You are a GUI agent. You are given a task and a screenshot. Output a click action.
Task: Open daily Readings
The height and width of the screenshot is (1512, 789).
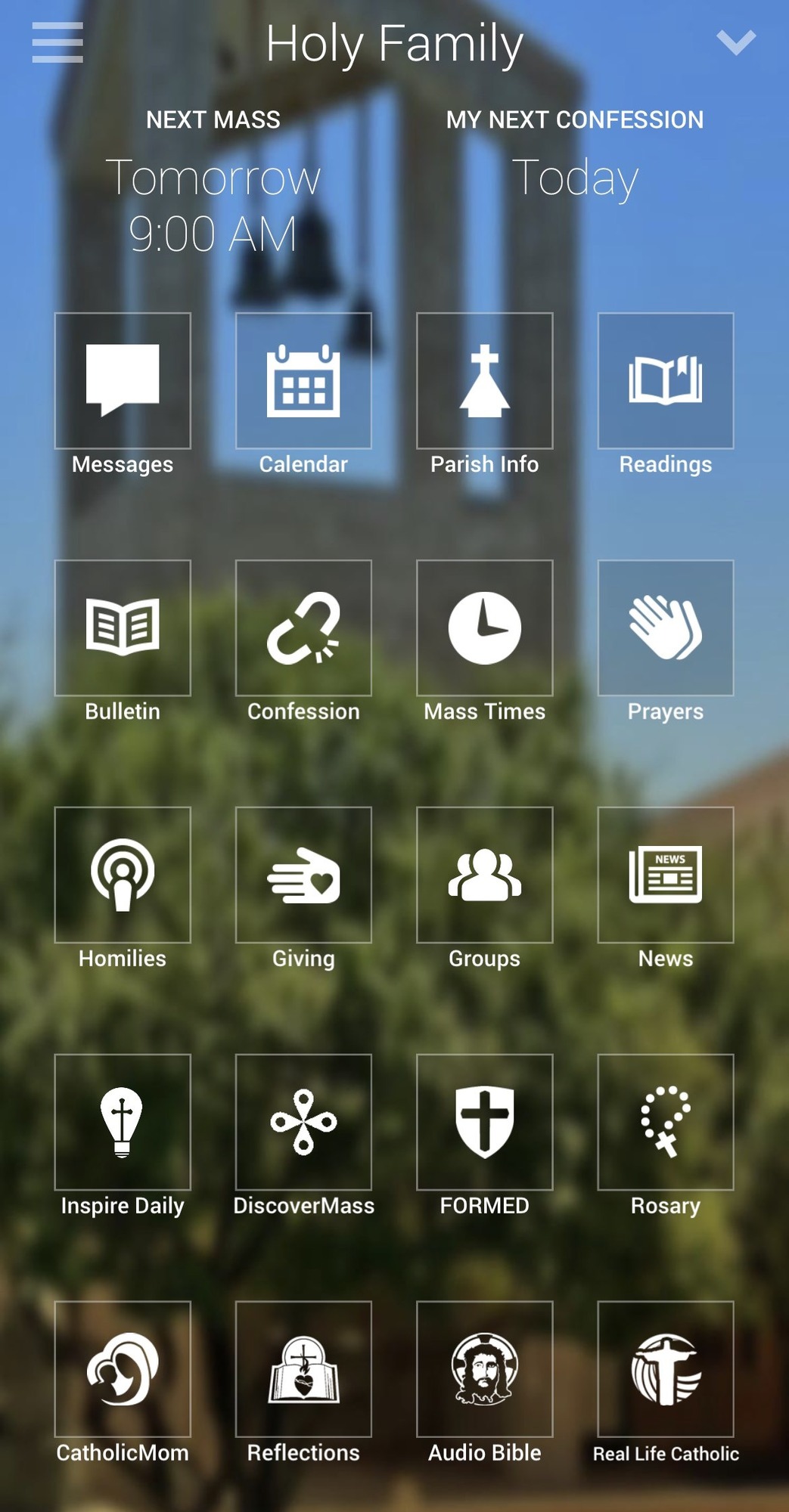pos(666,381)
